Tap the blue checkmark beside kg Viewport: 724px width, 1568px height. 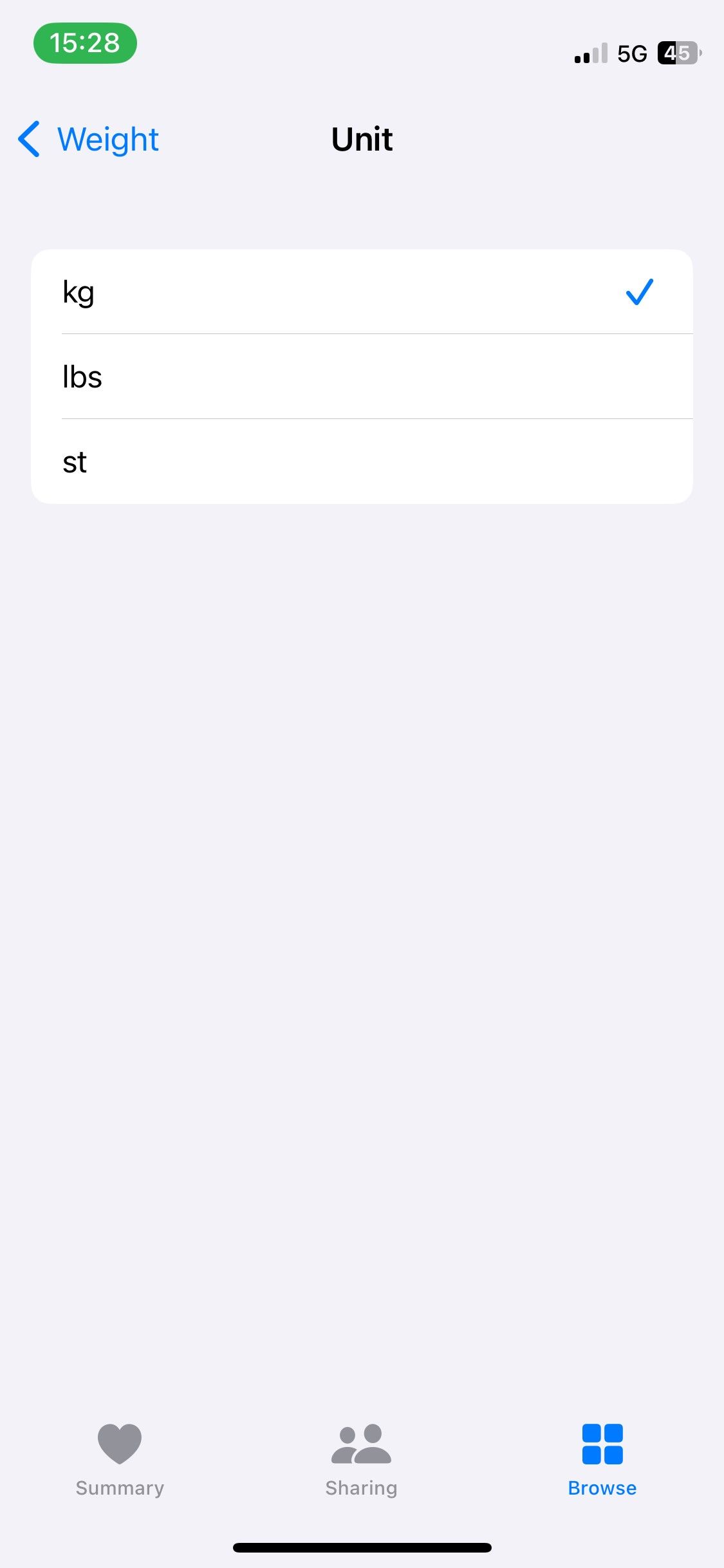pos(640,292)
